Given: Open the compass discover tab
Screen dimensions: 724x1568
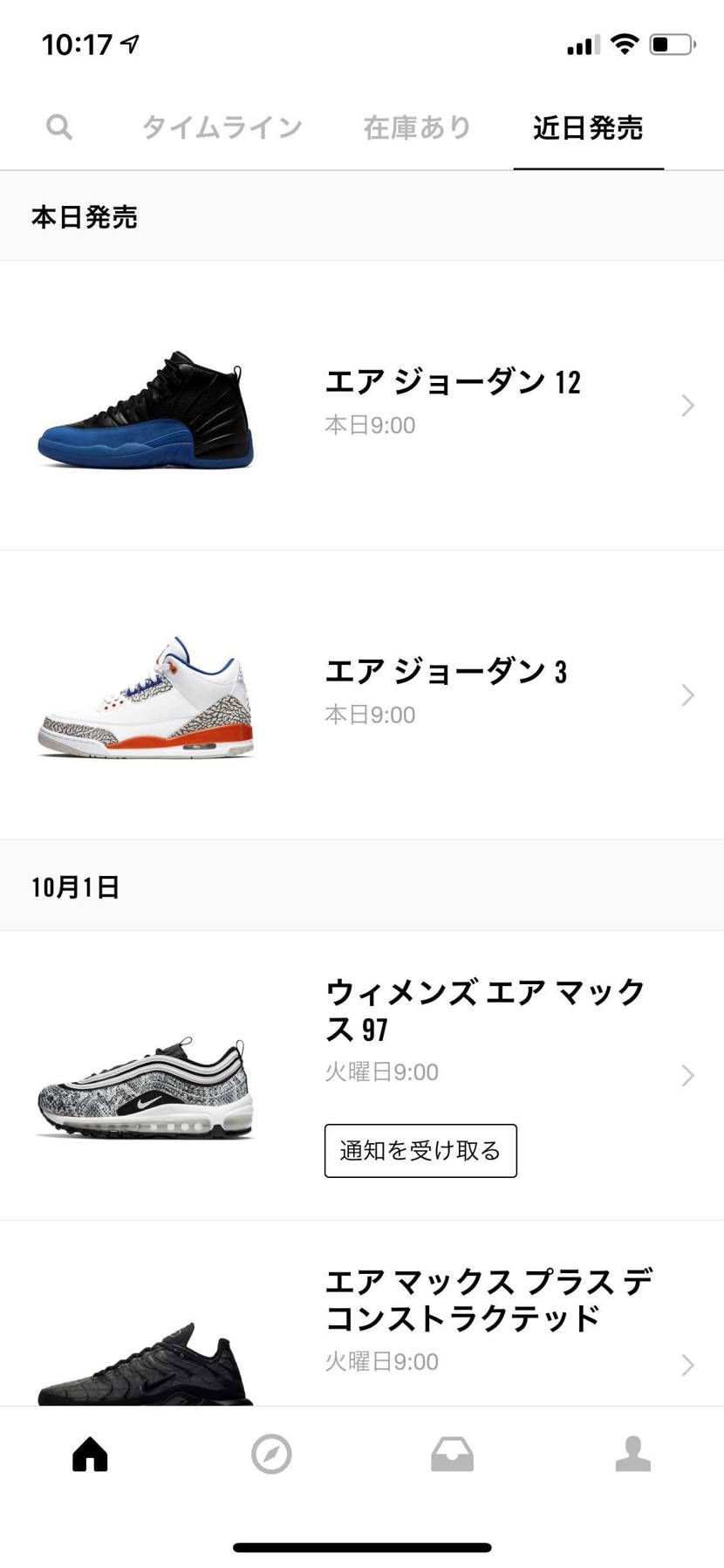Looking at the screenshot, I should [x=271, y=1454].
